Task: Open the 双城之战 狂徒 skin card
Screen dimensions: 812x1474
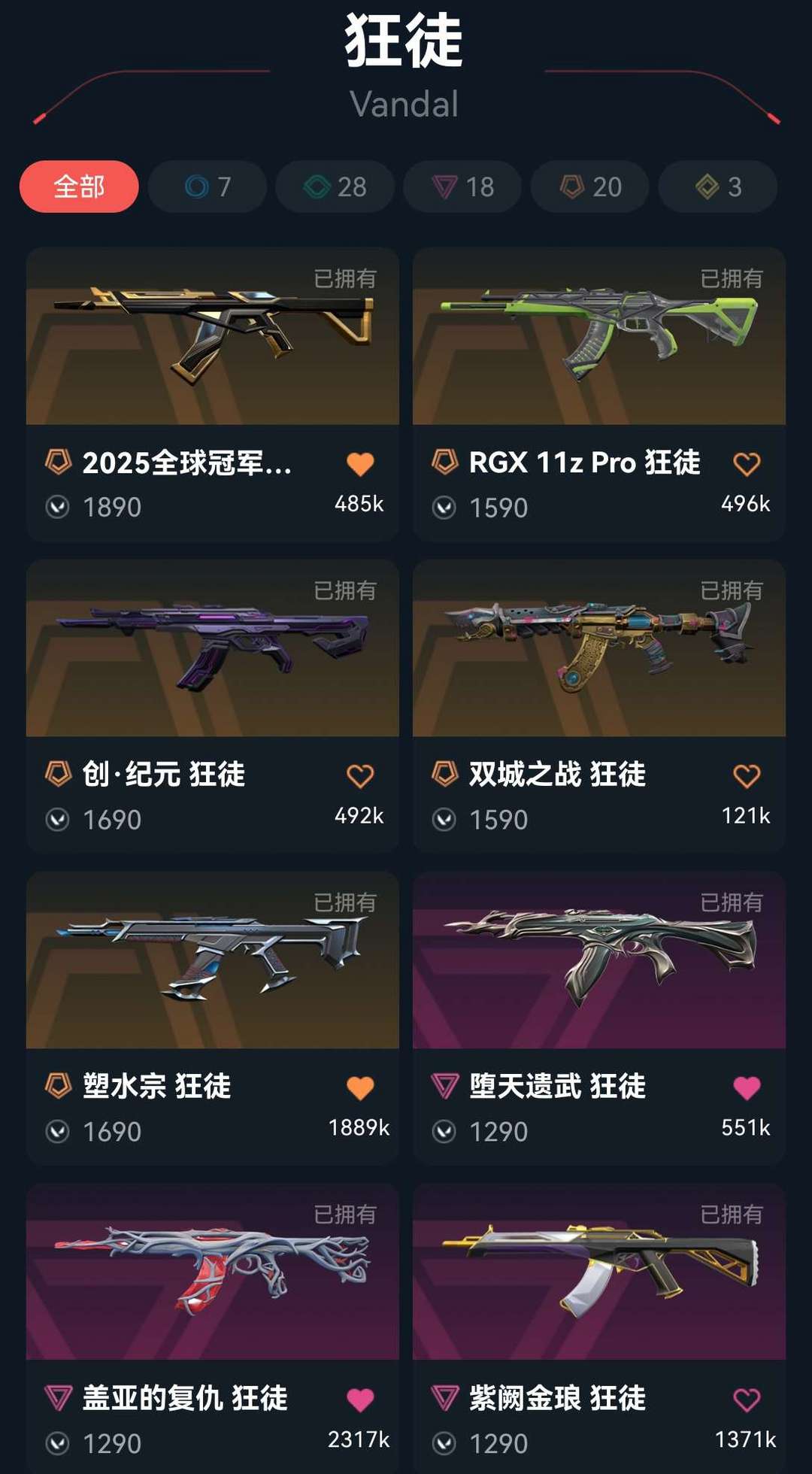Action: [599, 706]
